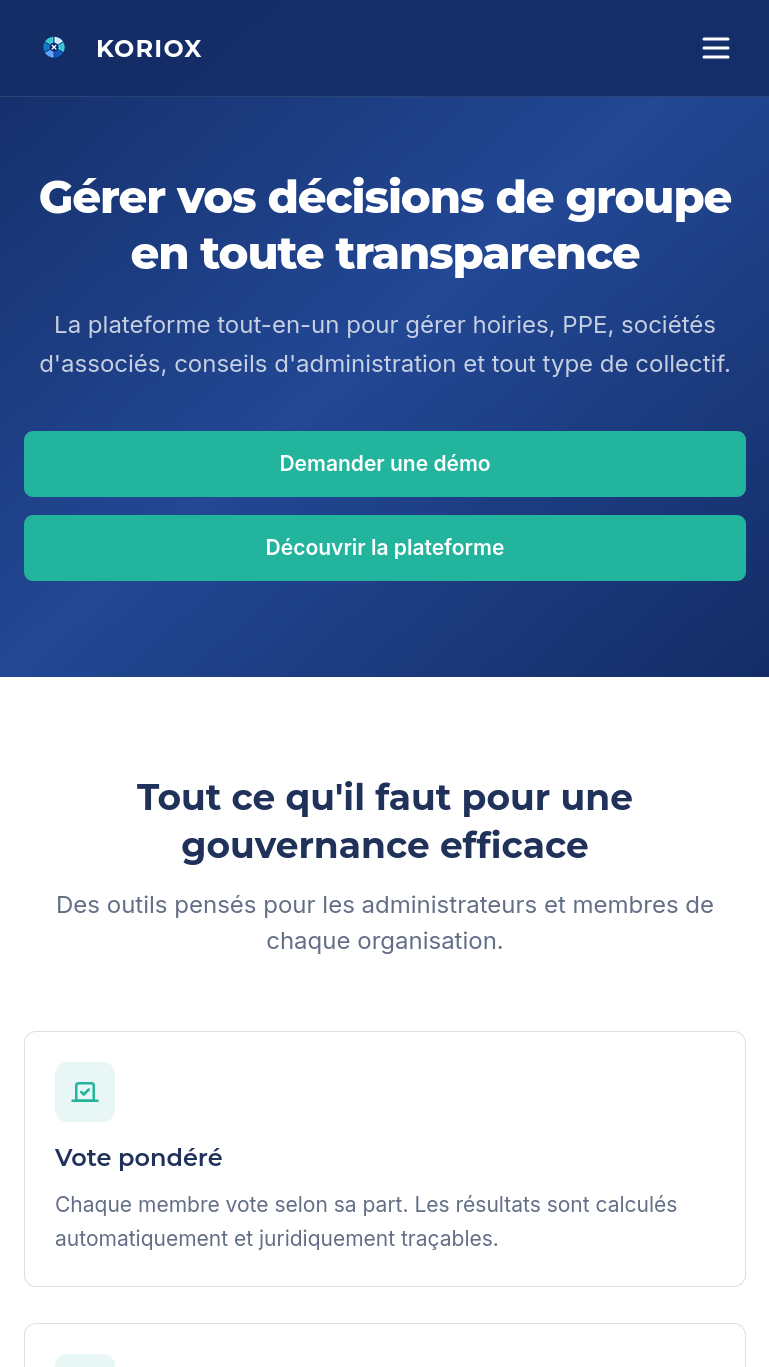Tap the Demander une démo button

pyautogui.click(x=384, y=464)
